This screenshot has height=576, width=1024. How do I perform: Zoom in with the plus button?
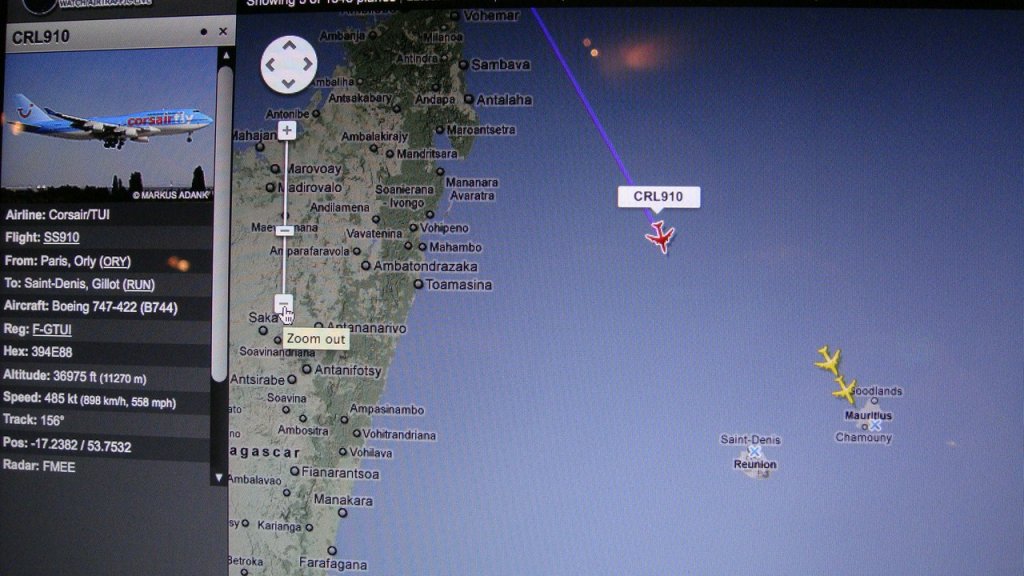click(287, 130)
